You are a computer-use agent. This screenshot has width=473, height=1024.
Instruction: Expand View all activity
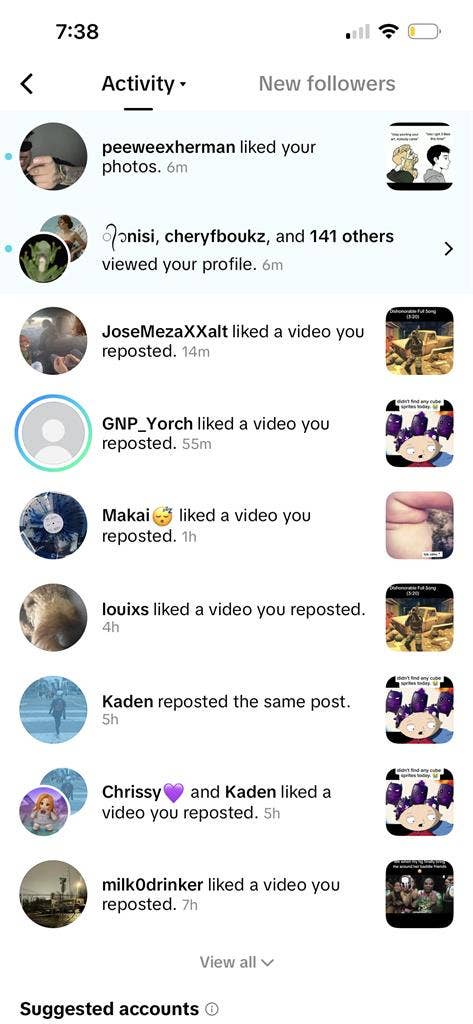point(236,962)
